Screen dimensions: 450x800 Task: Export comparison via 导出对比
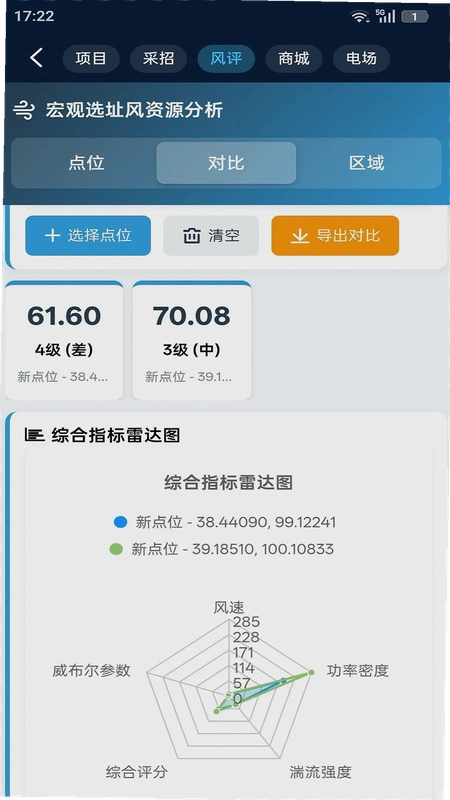tap(335, 236)
